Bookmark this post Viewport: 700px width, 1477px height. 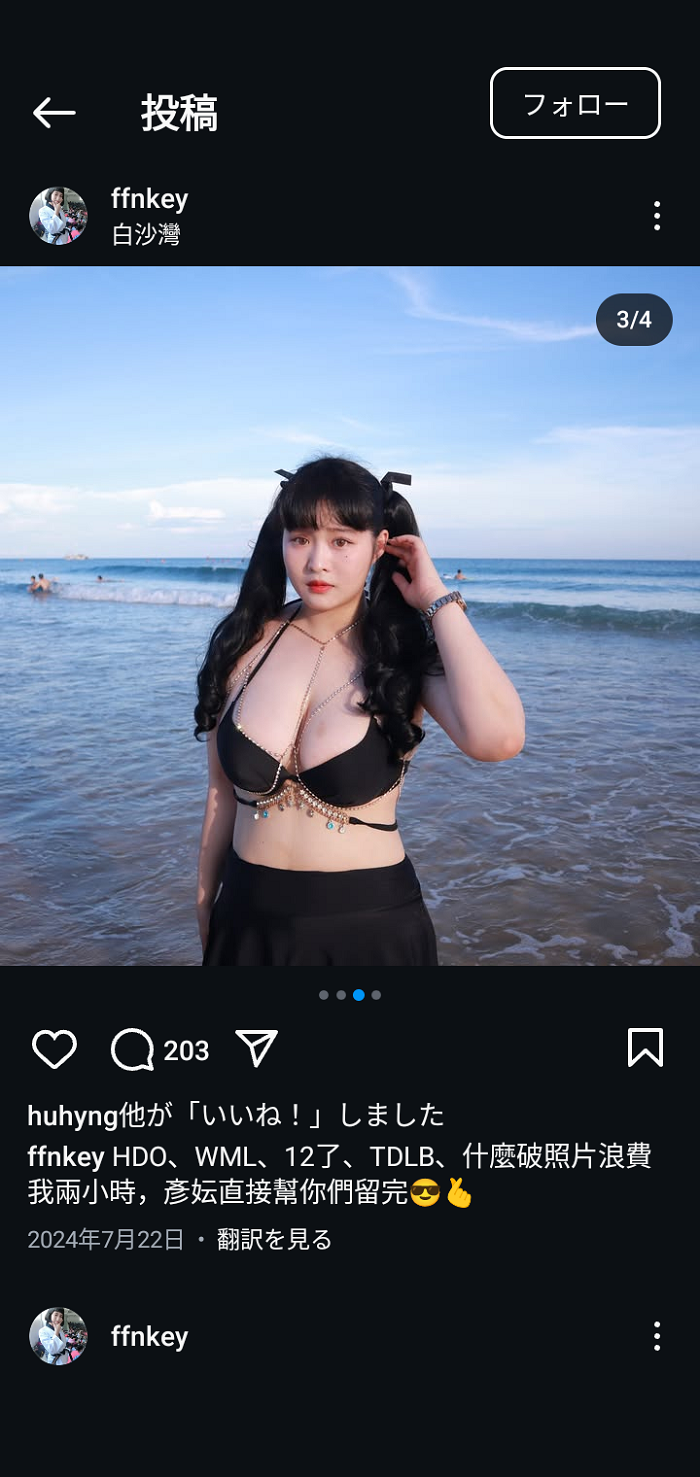tap(645, 1048)
